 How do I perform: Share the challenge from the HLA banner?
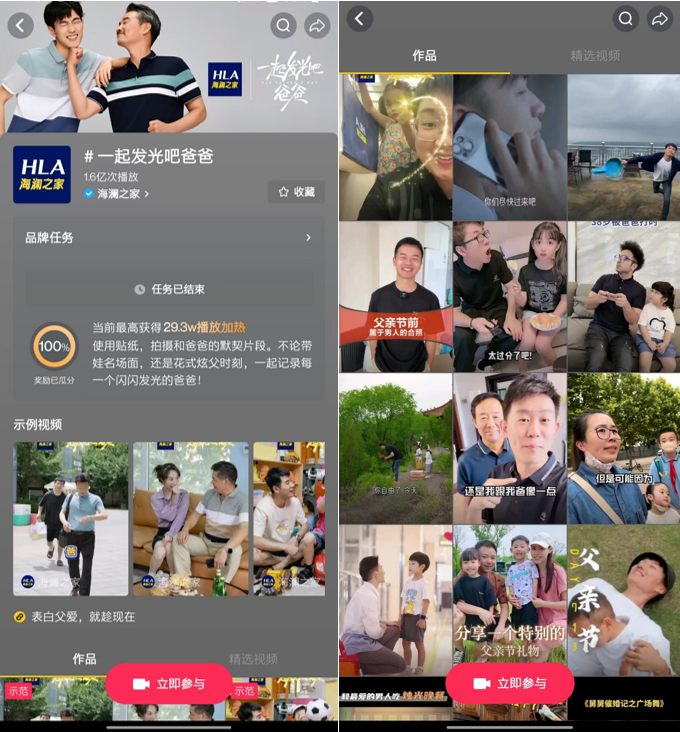click(x=318, y=25)
